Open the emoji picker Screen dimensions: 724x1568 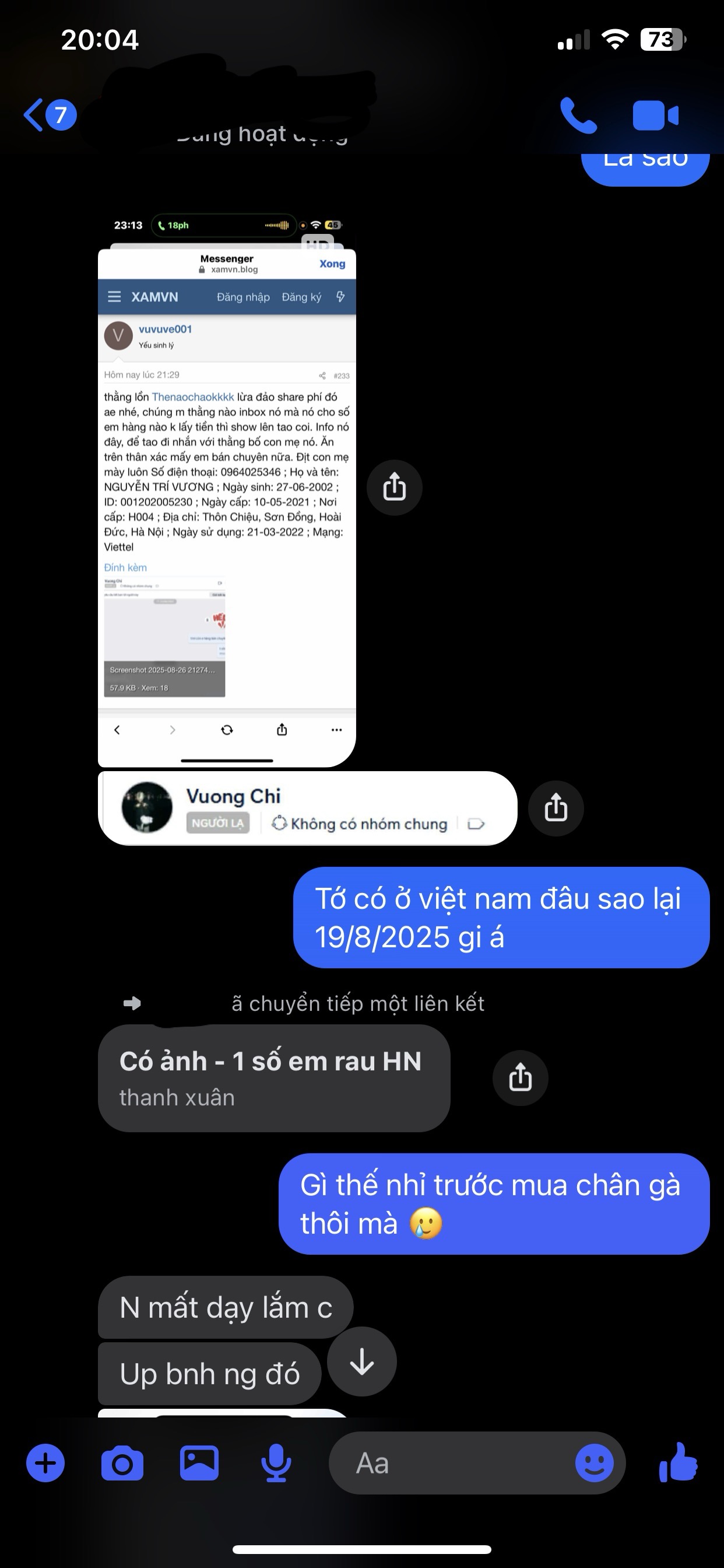coord(595,1462)
